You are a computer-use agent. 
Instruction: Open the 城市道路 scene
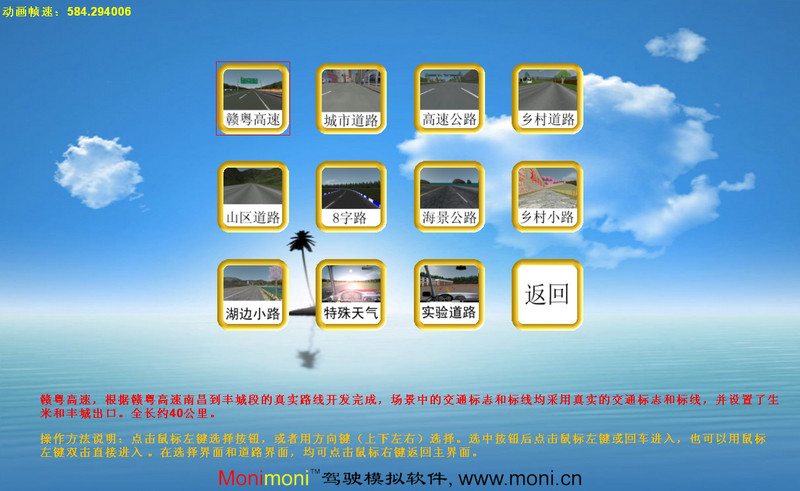click(351, 99)
